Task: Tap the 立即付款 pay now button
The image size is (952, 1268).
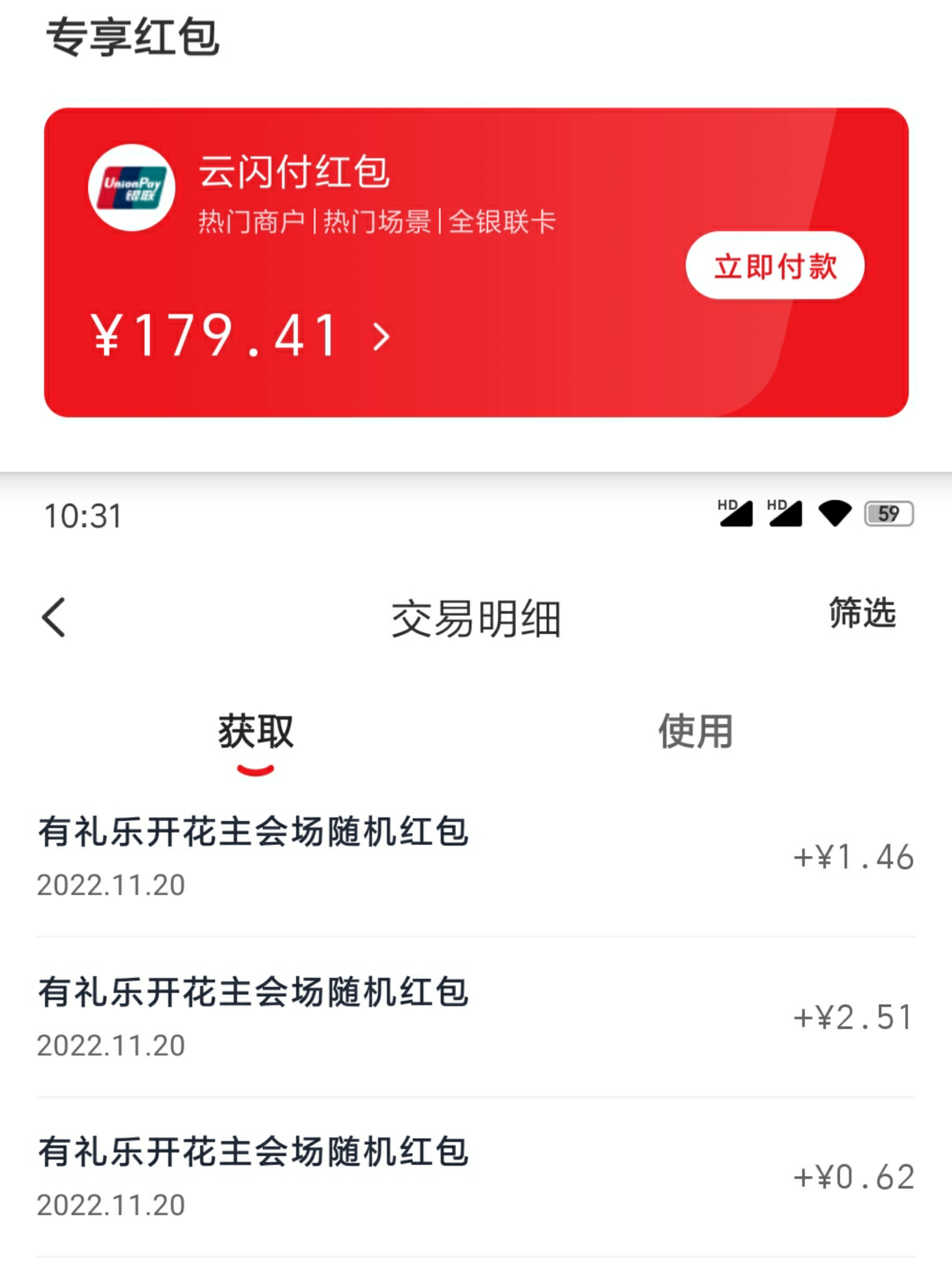Action: (774, 265)
